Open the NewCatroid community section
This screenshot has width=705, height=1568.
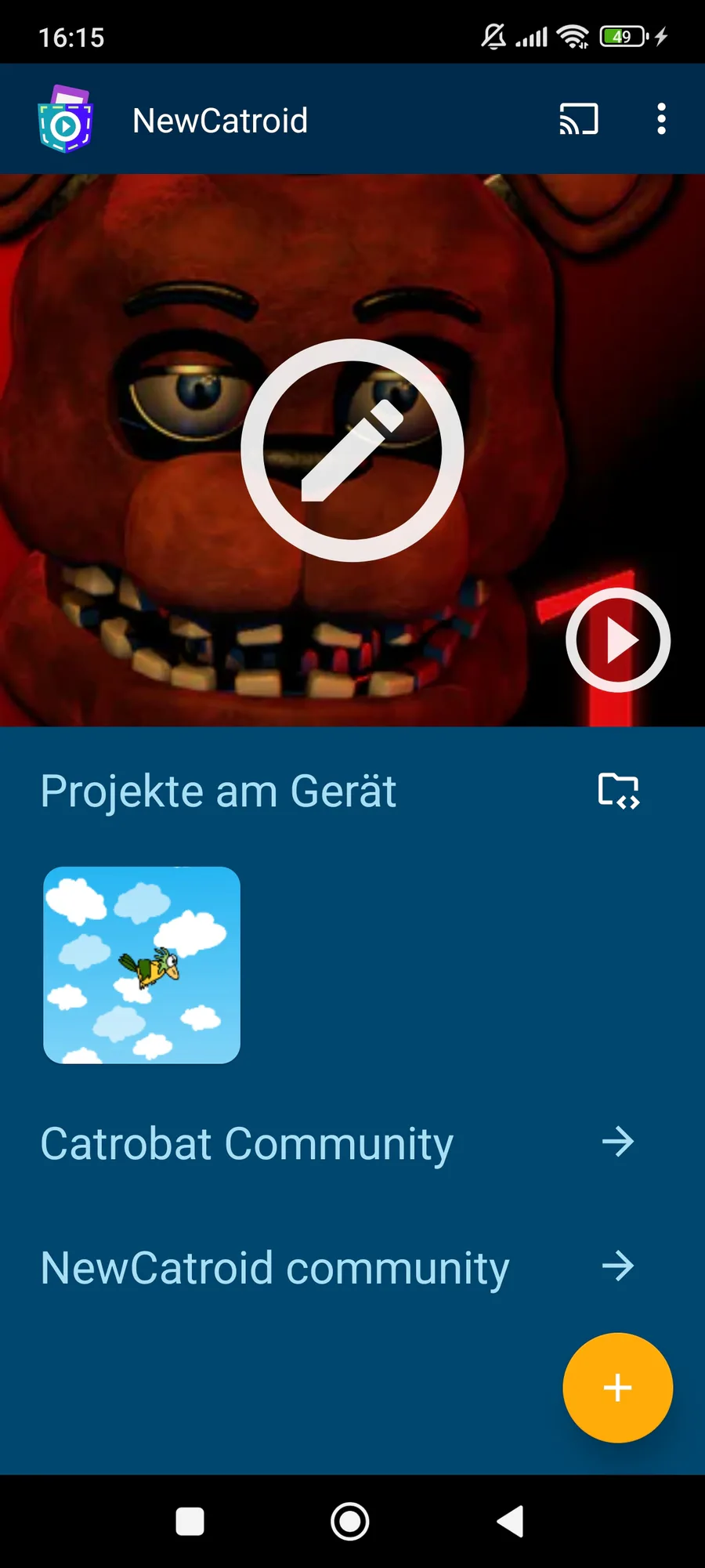(337, 1267)
